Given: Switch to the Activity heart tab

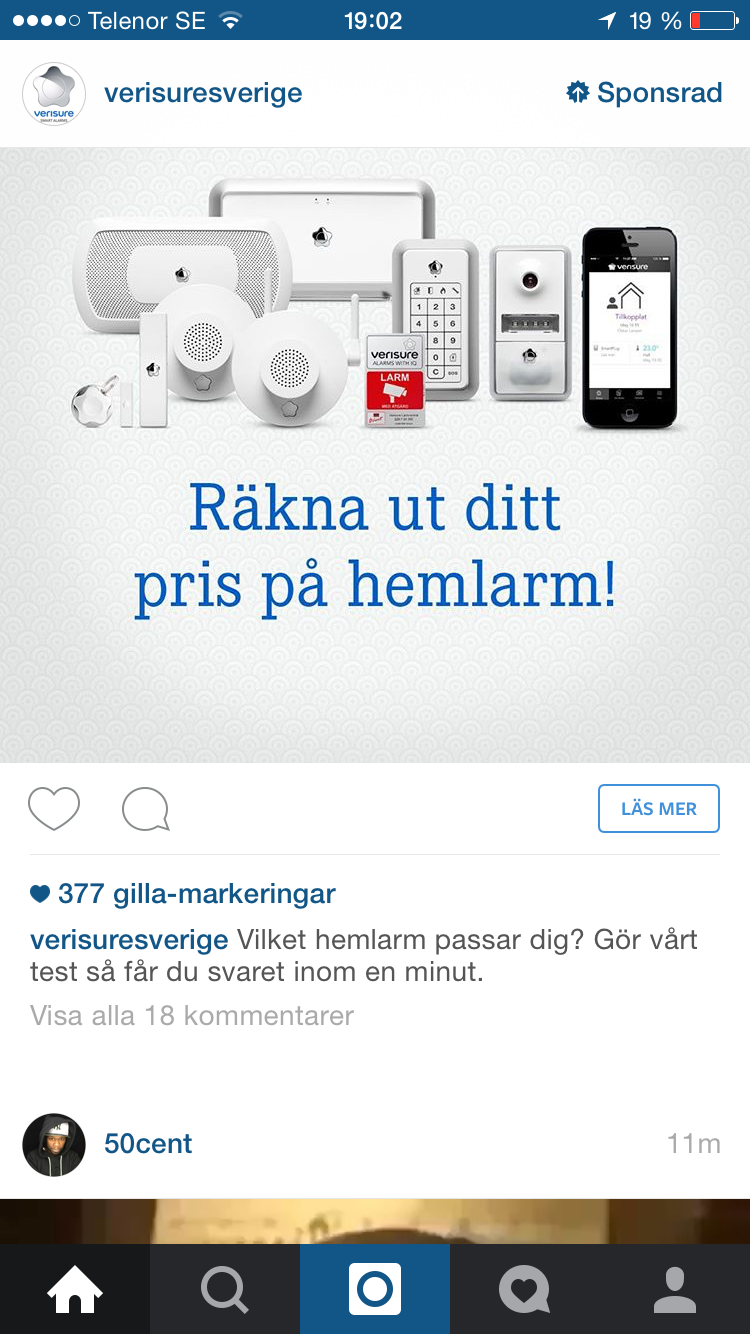Looking at the screenshot, I should coord(525,1289).
